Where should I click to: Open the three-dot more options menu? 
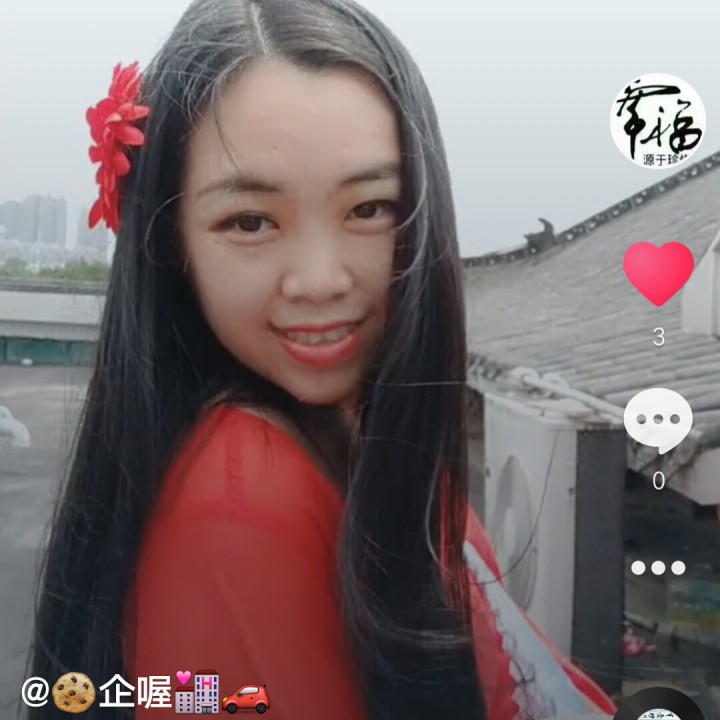click(658, 567)
